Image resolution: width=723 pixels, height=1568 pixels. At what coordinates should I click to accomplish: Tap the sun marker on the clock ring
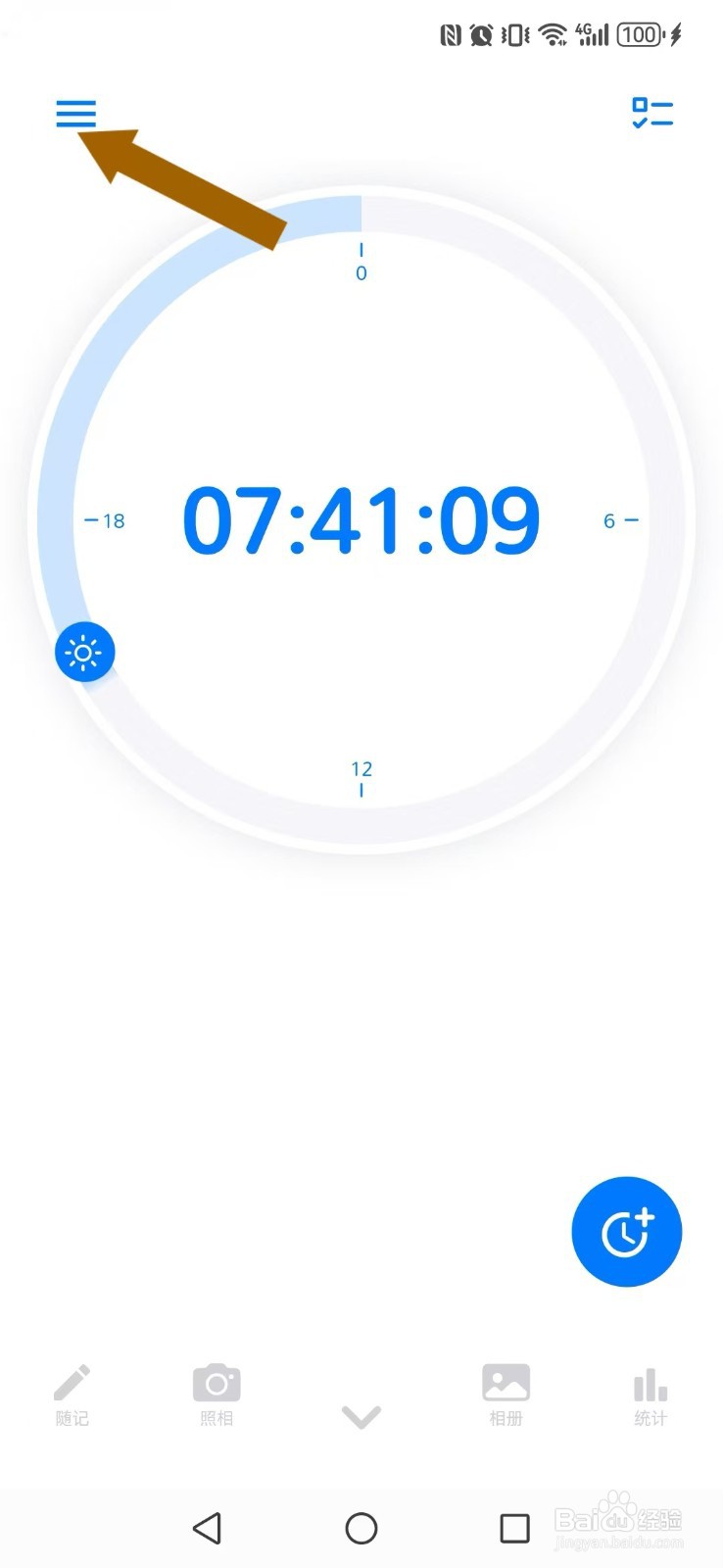(84, 652)
